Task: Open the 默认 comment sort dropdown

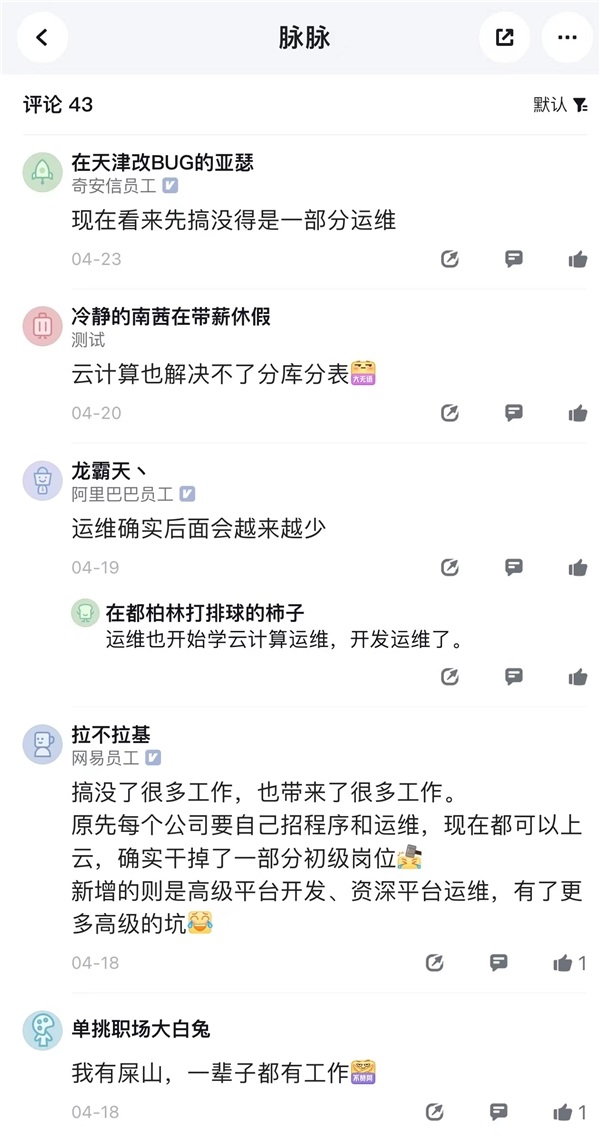Action: (x=560, y=105)
